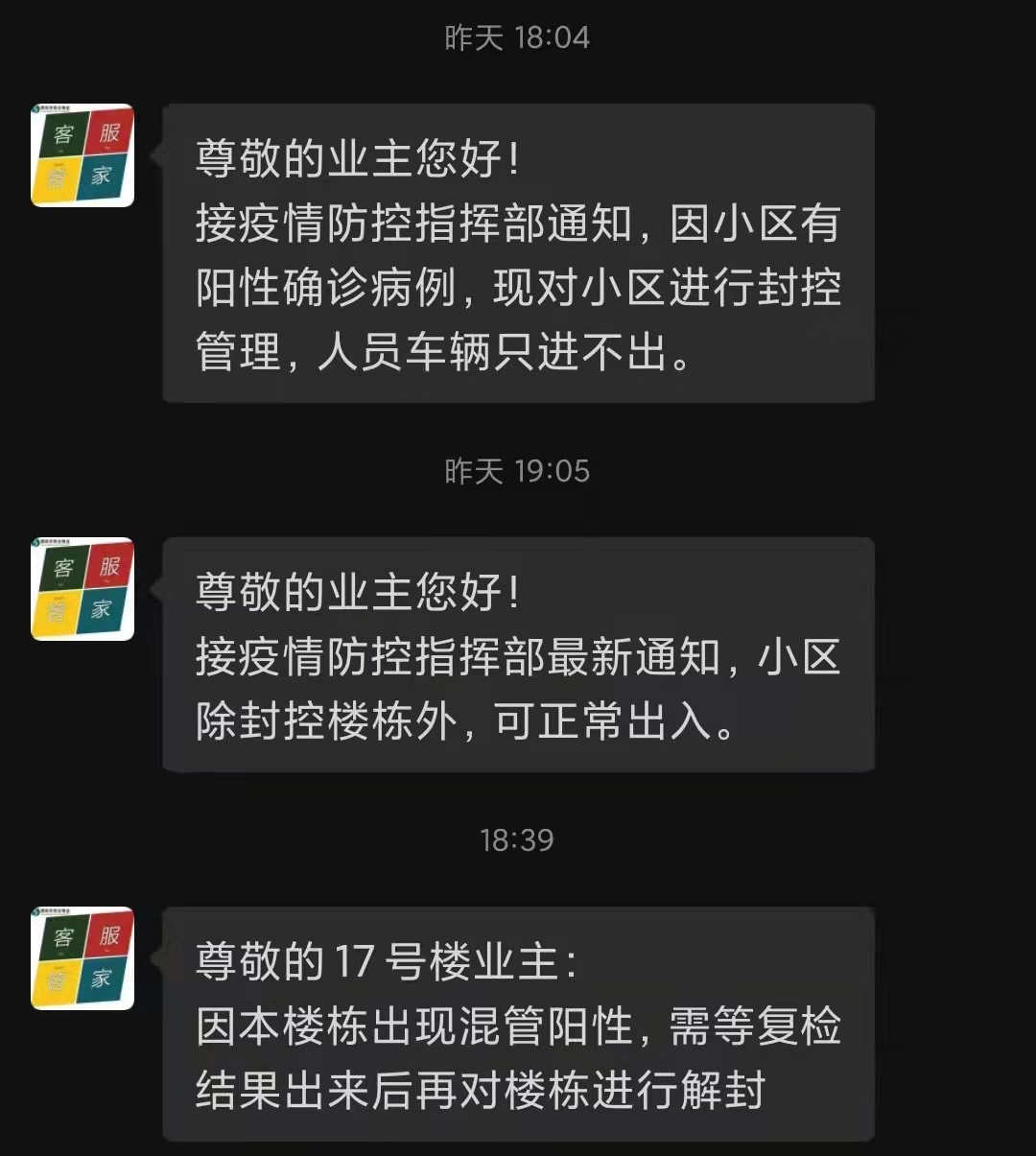Image resolution: width=1036 pixels, height=1156 pixels.
Task: Tap the 昨天 19:05 timestamp
Action: [x=518, y=471]
